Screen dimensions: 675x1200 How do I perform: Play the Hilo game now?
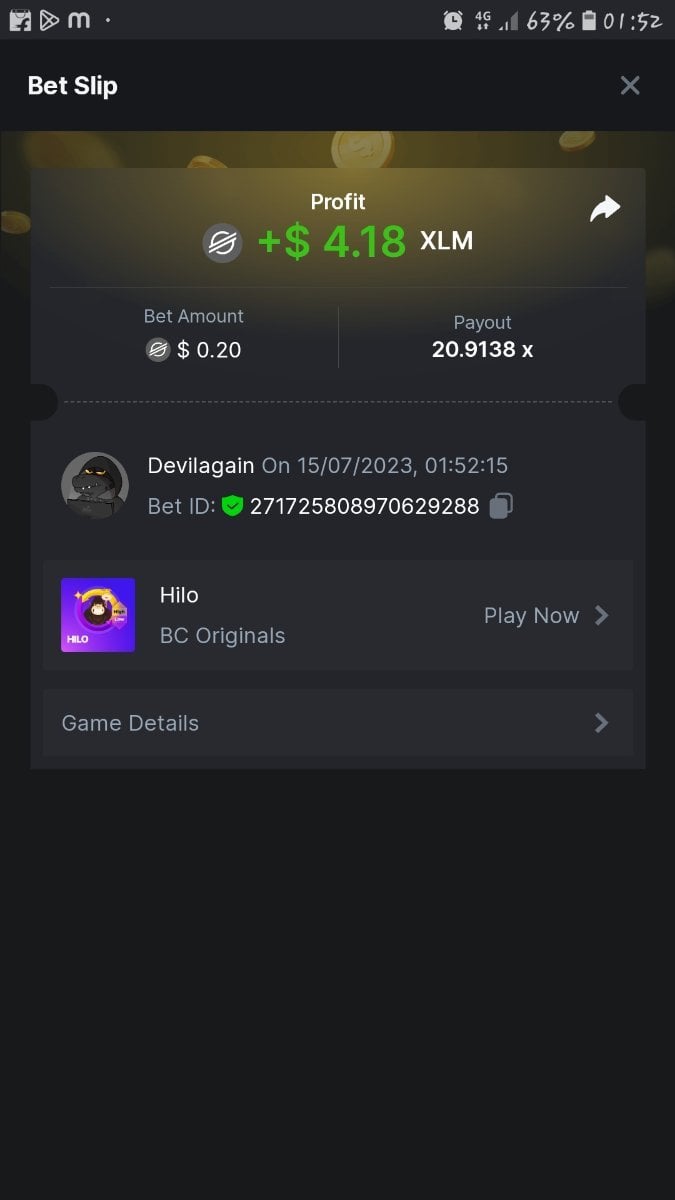click(x=546, y=616)
